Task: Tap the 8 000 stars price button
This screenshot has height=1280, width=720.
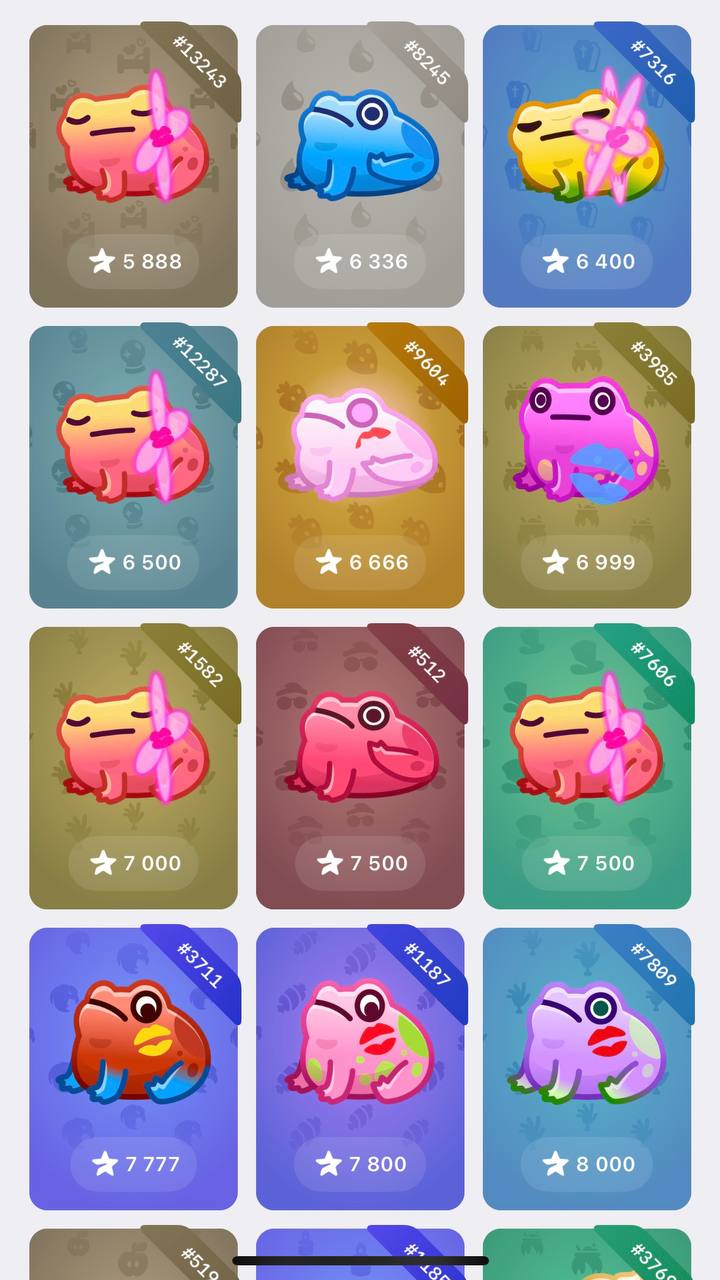Action: click(x=587, y=1164)
